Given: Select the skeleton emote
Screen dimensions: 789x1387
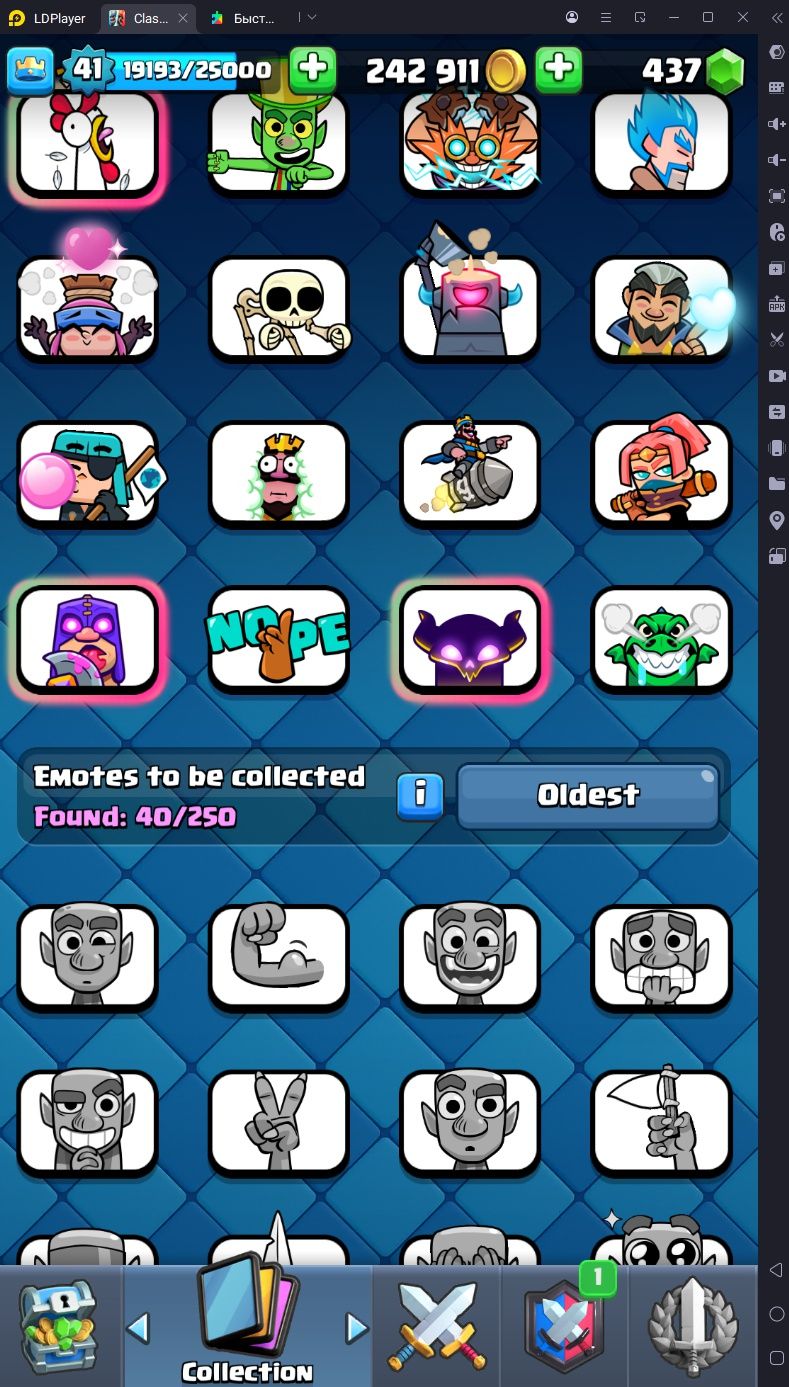Looking at the screenshot, I should [x=279, y=307].
